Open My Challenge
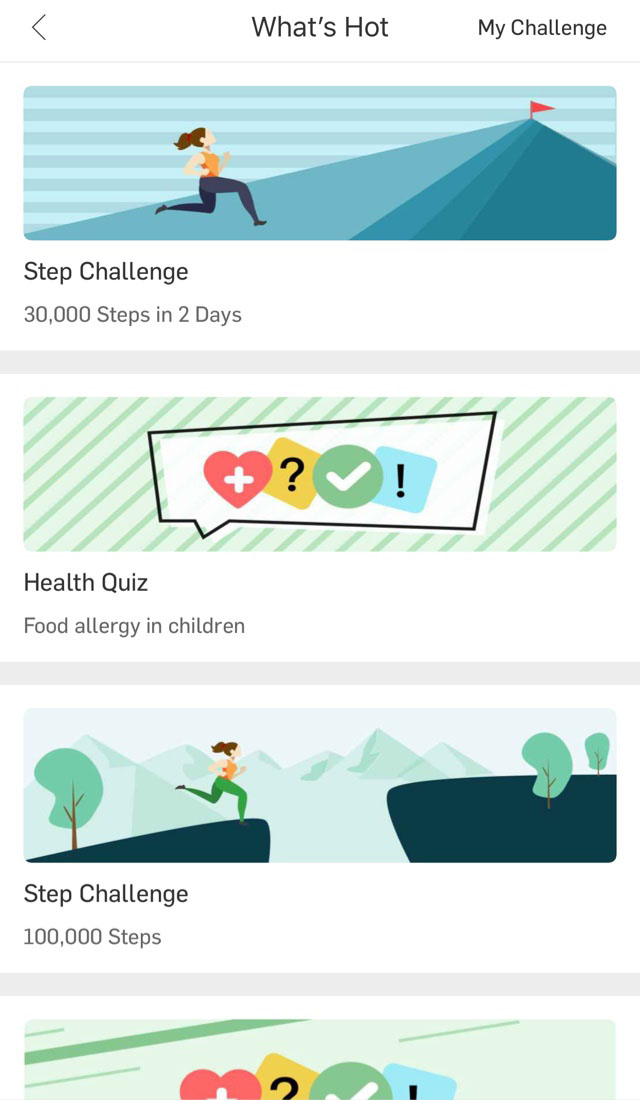 (542, 28)
